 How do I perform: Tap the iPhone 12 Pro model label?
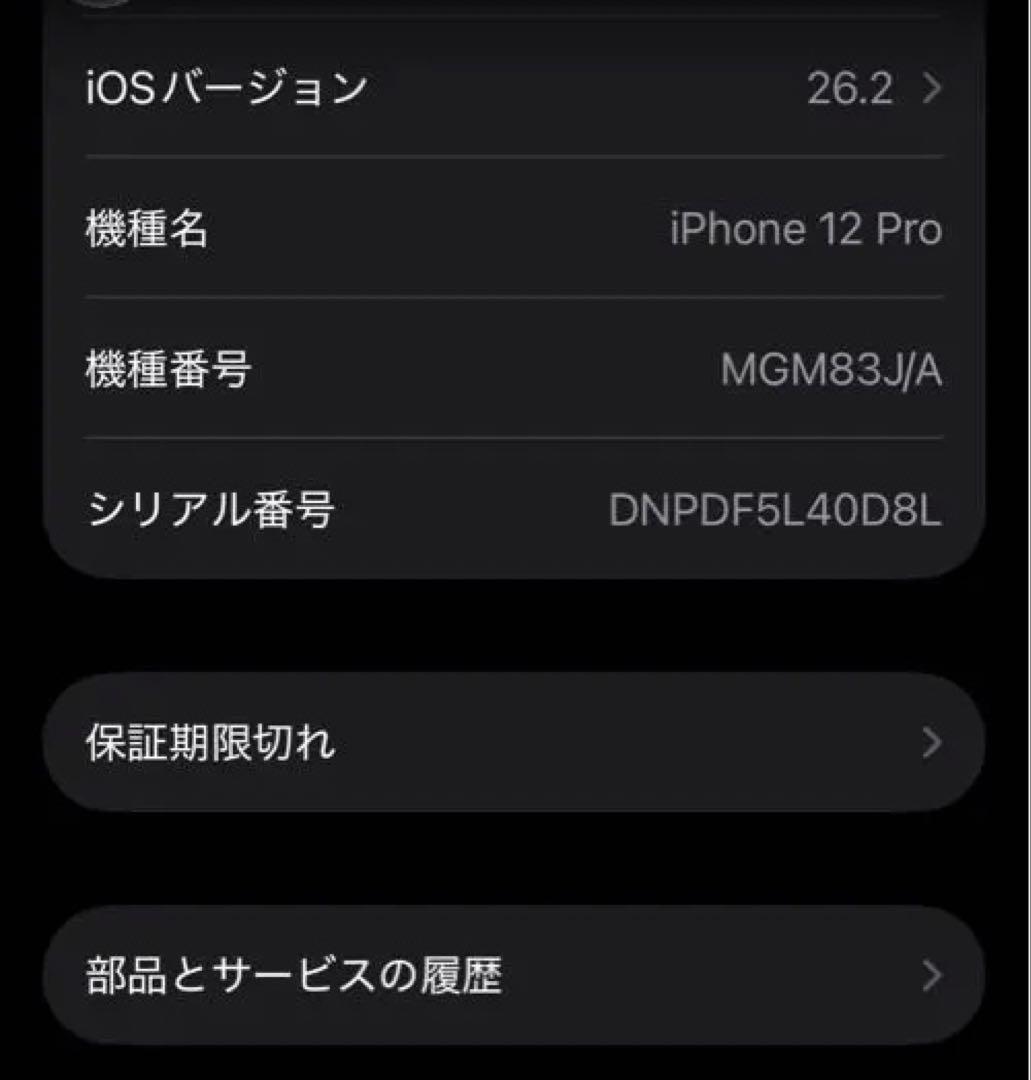pyautogui.click(x=804, y=228)
